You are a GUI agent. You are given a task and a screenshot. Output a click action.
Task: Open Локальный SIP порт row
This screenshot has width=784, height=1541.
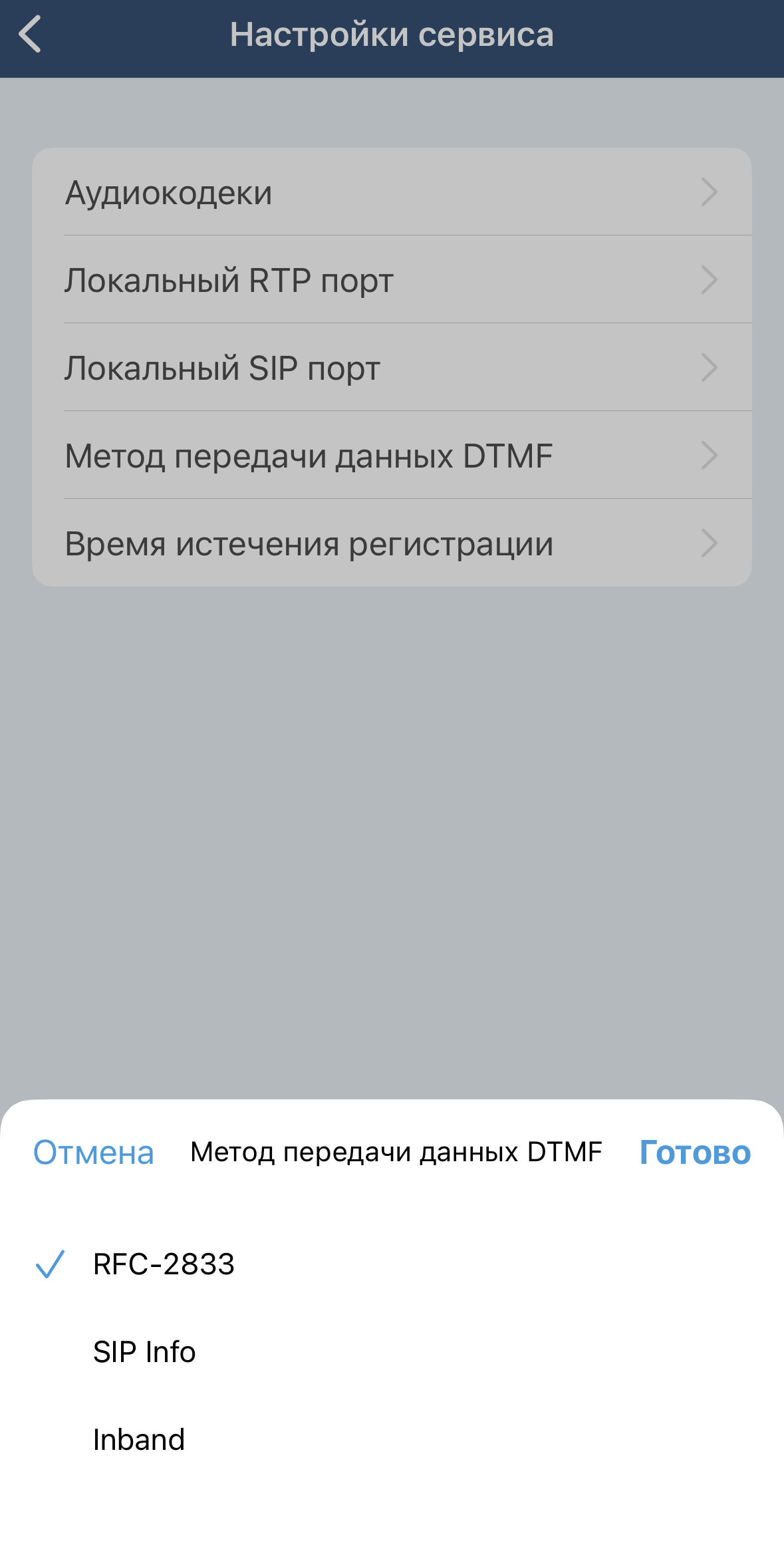point(392,368)
